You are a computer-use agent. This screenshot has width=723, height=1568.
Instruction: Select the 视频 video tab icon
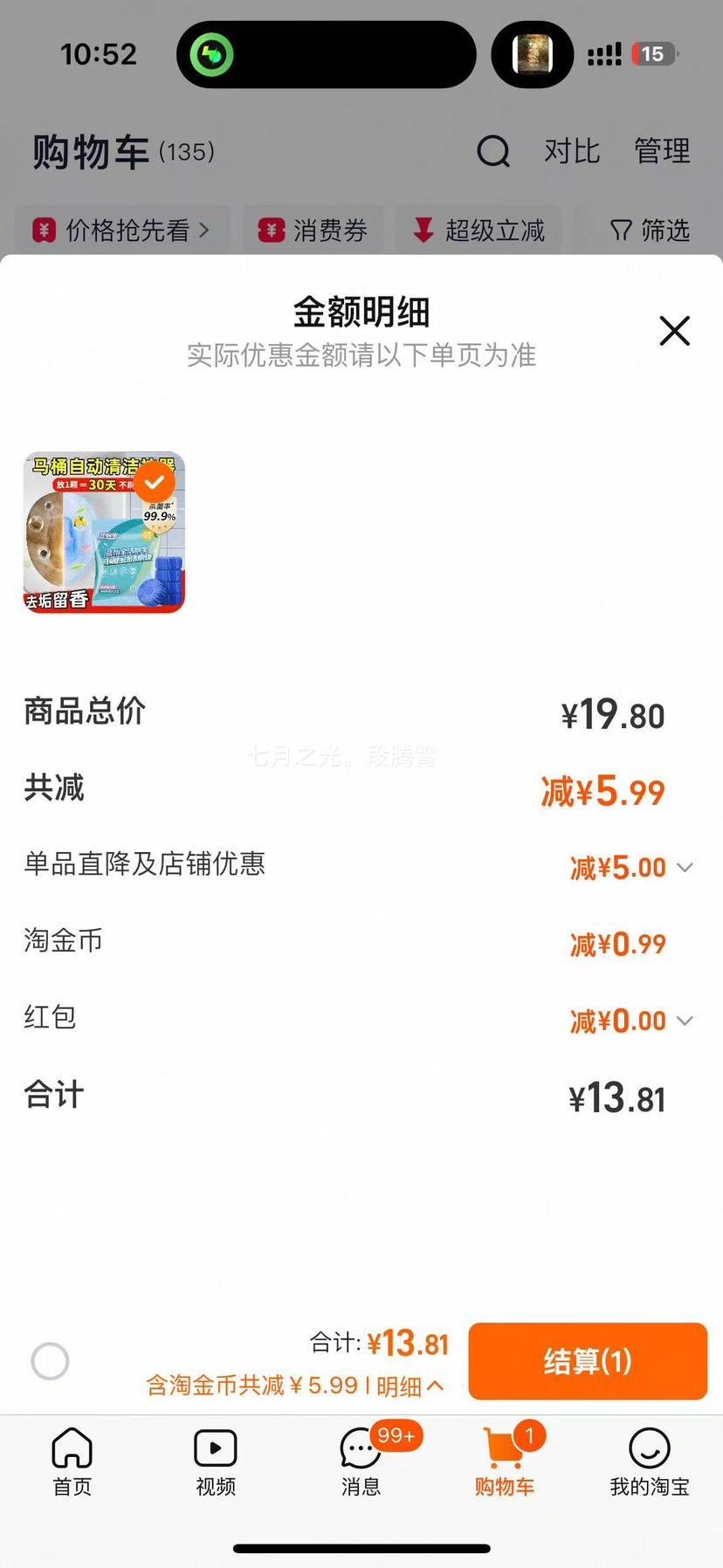point(217,1448)
